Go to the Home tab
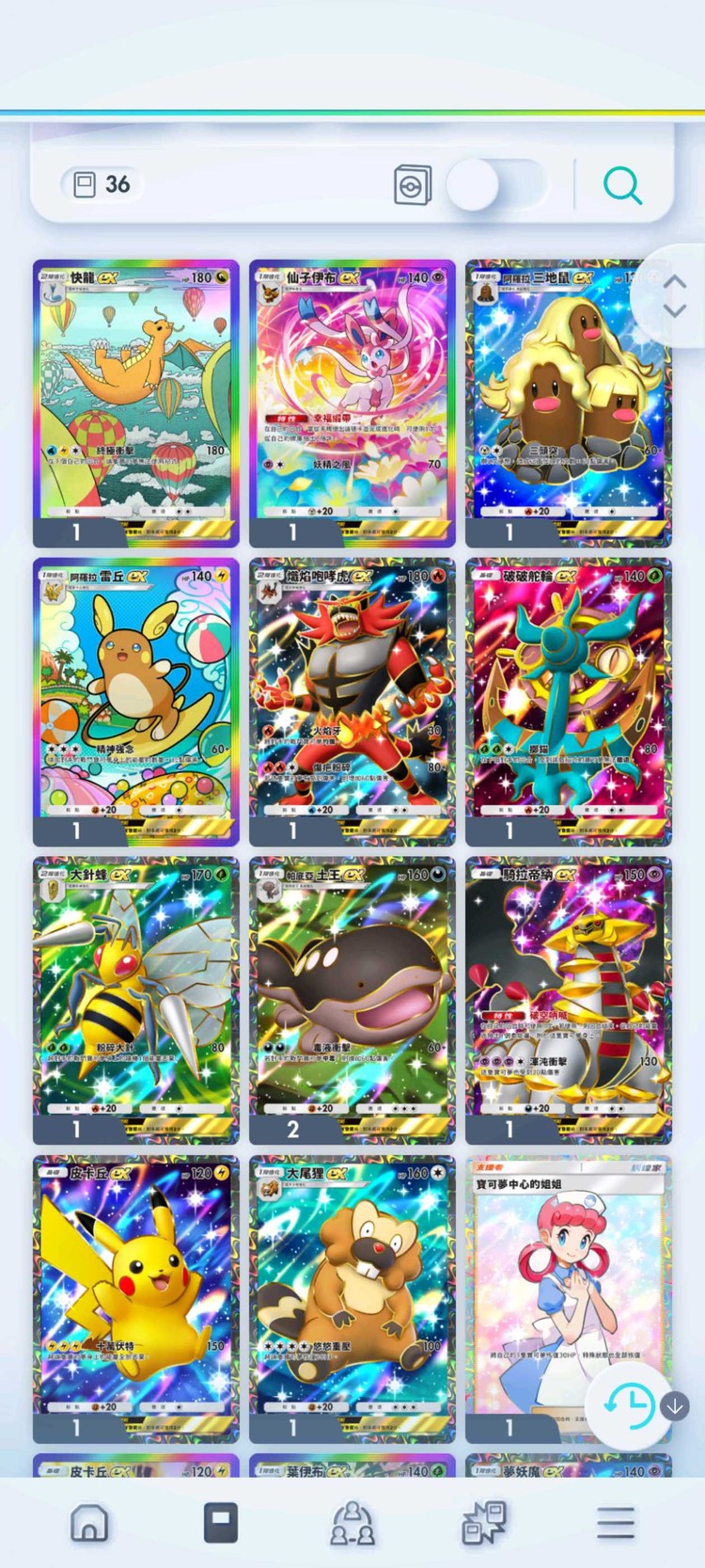The width and height of the screenshot is (705, 1568). click(x=89, y=1522)
